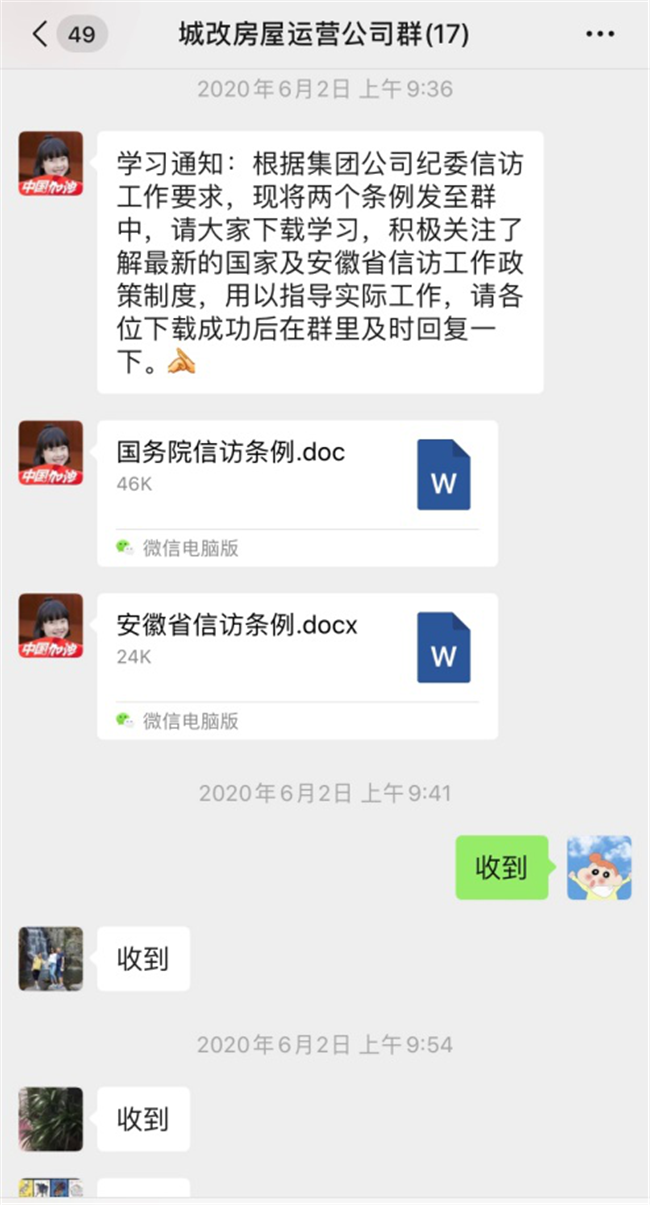The image size is (650, 1205).
Task: Open the group chat overflow menu
Action: 600,35
